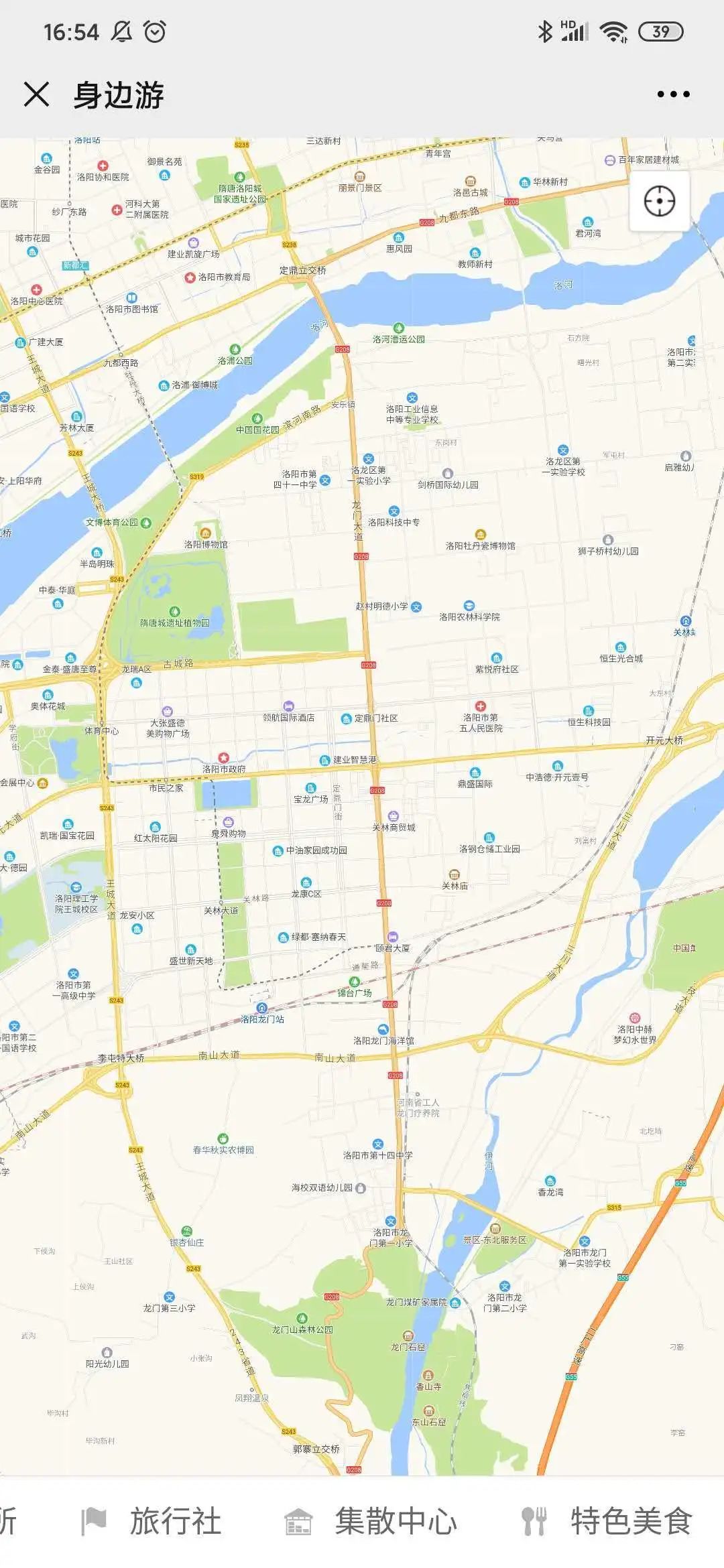Open the 特色美食 tab
Viewport: 724px width, 1568px height.
pyautogui.click(x=606, y=1521)
